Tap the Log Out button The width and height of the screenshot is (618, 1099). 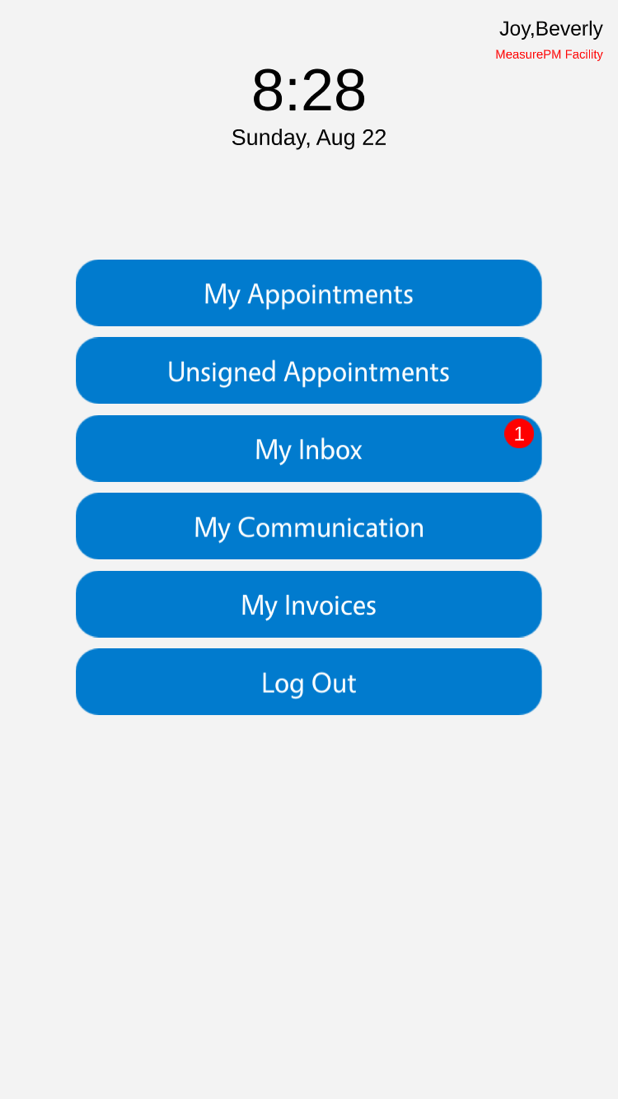[308, 682]
